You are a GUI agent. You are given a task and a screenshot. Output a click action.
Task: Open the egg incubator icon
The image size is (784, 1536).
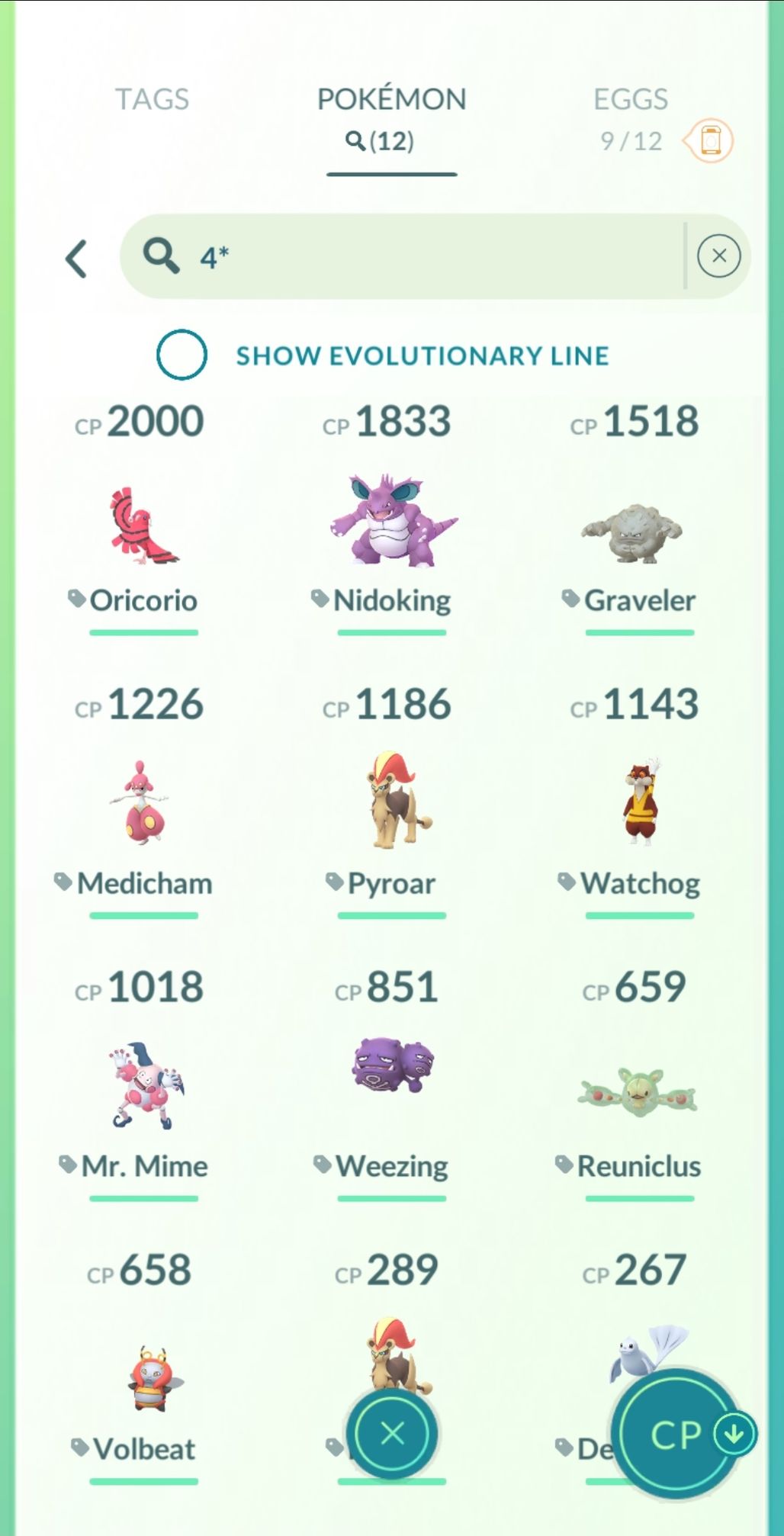pos(709,141)
